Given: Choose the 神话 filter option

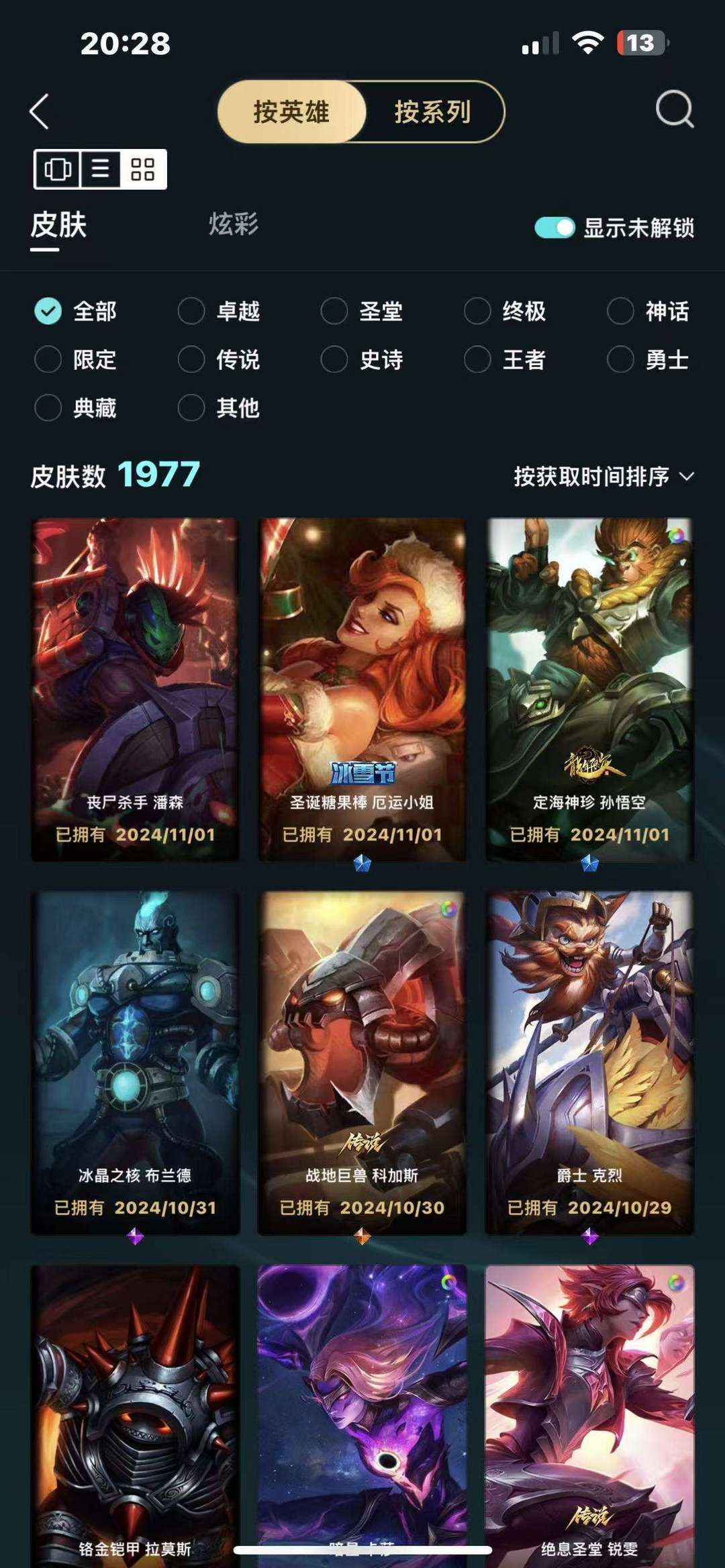Looking at the screenshot, I should [648, 311].
